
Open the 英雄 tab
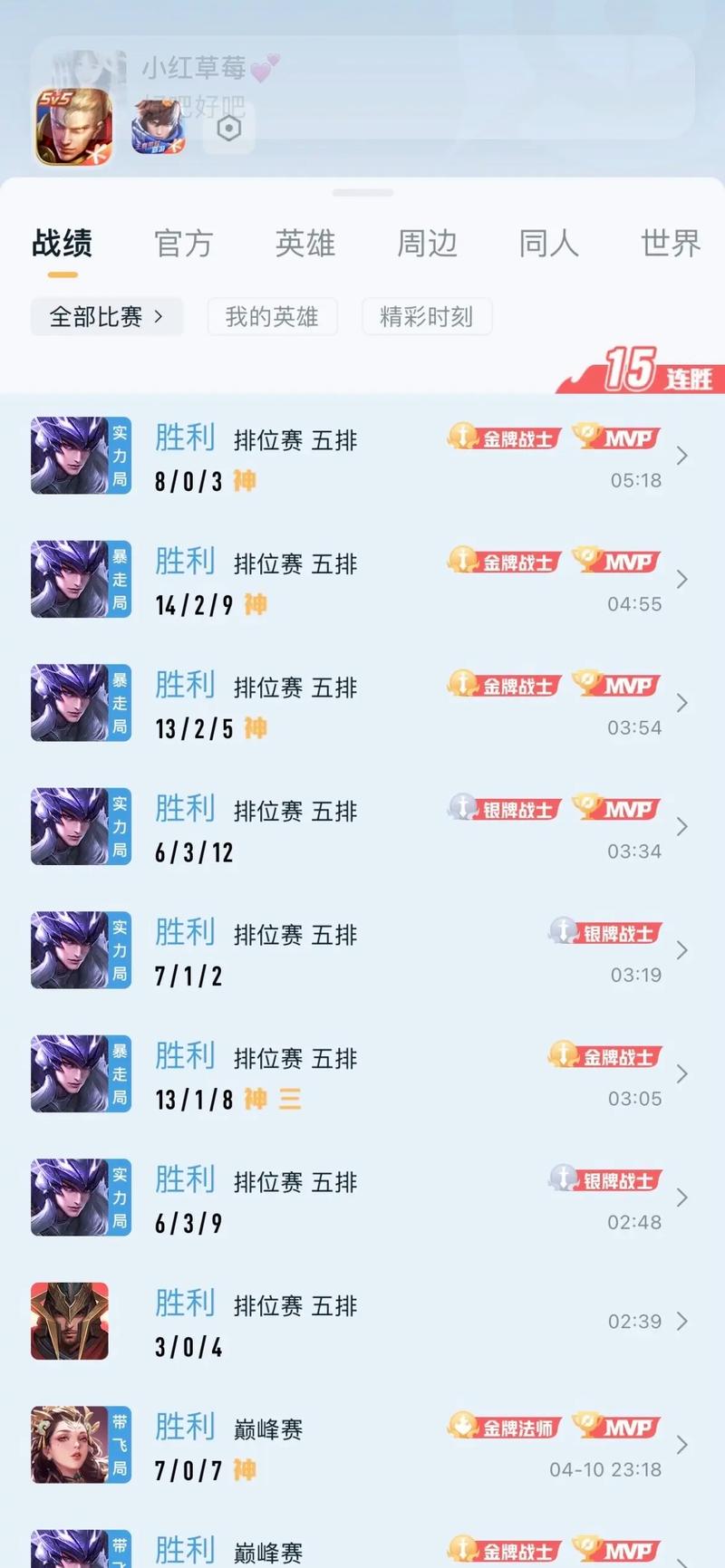(x=305, y=243)
